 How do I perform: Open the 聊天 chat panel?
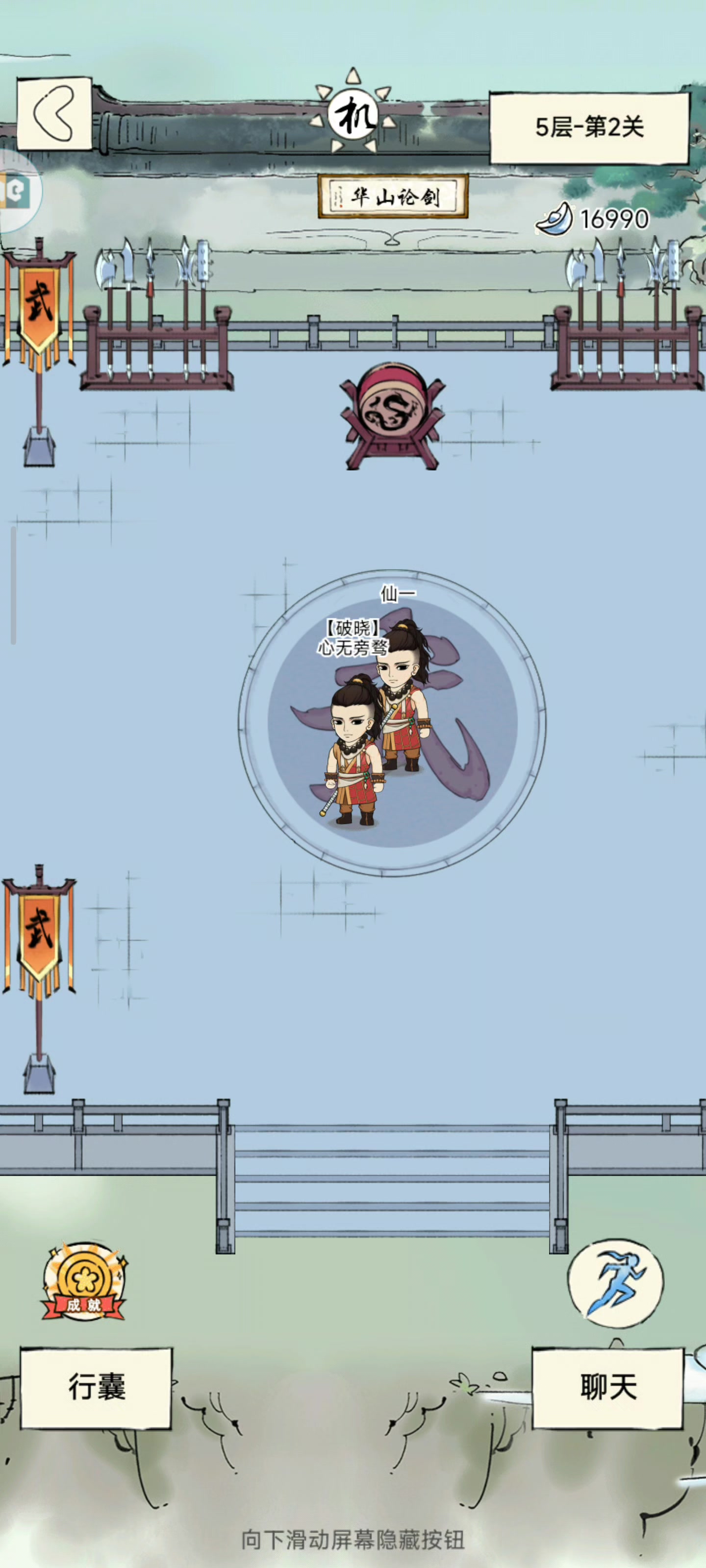coord(607,1387)
